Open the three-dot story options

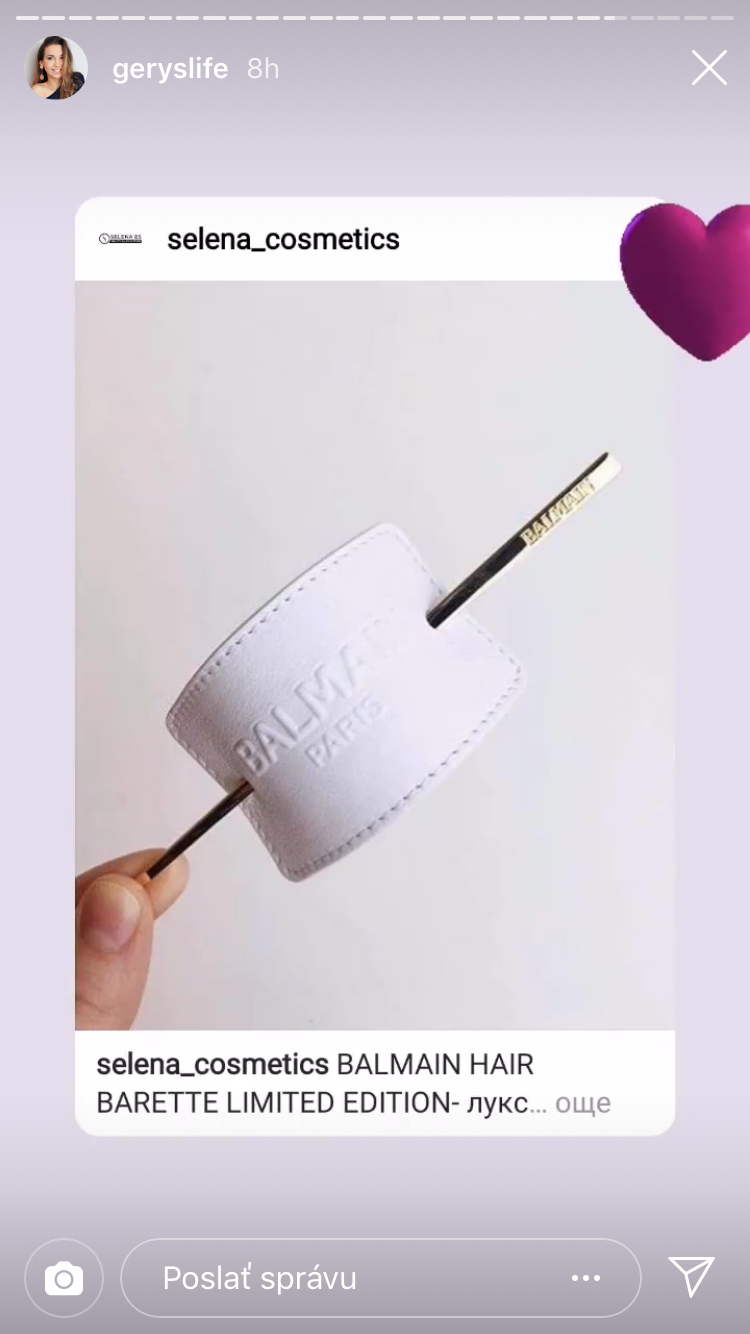click(586, 1278)
